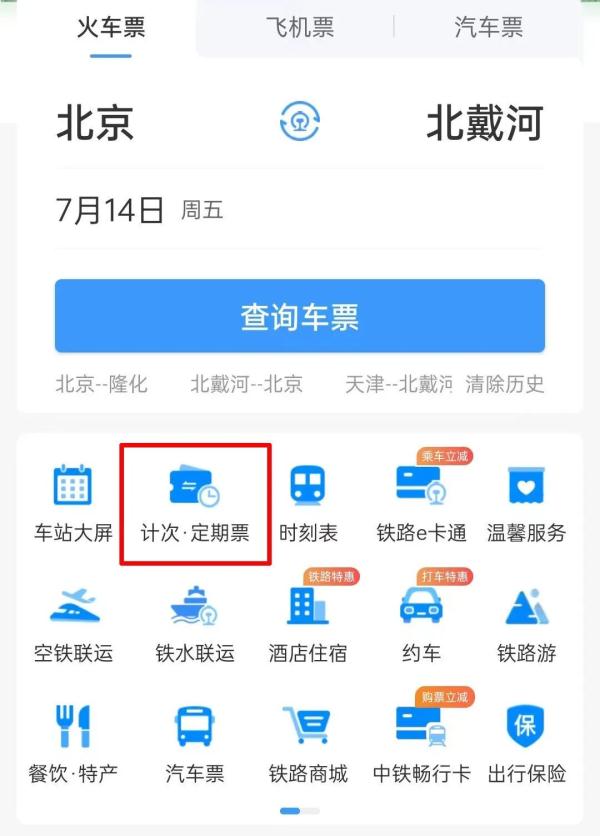Select history route 北京--隆化

pyautogui.click(x=101, y=384)
